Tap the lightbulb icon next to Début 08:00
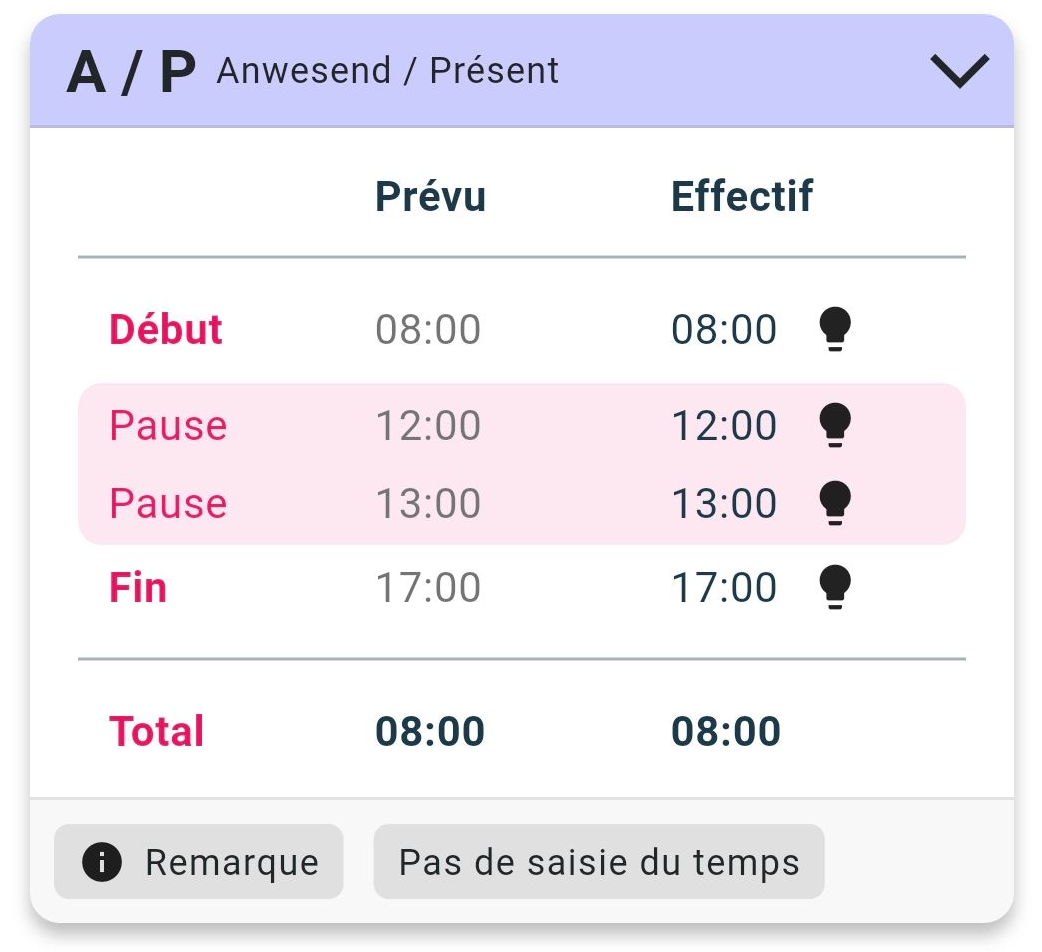This screenshot has height=952, width=1042. click(835, 329)
